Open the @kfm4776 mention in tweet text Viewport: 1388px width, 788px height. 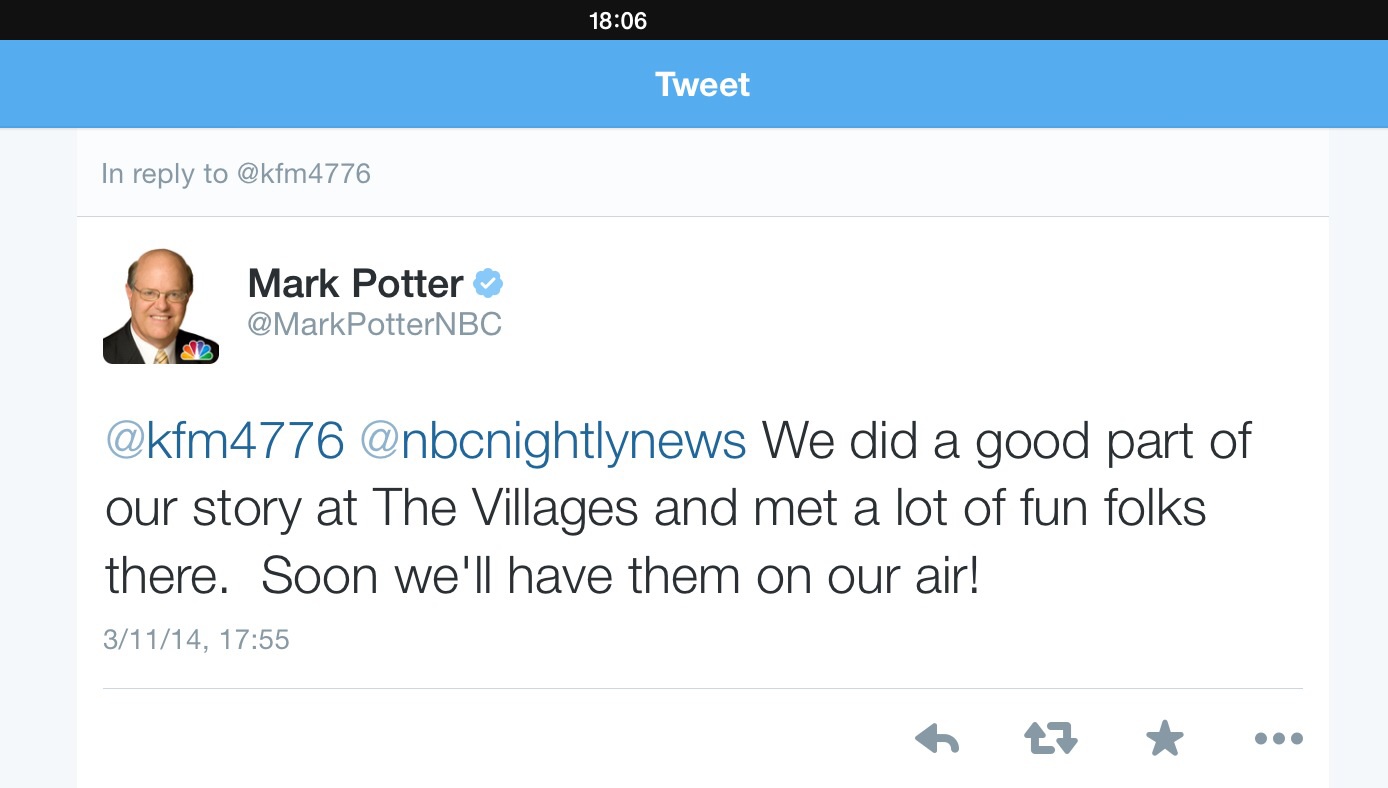coord(225,441)
